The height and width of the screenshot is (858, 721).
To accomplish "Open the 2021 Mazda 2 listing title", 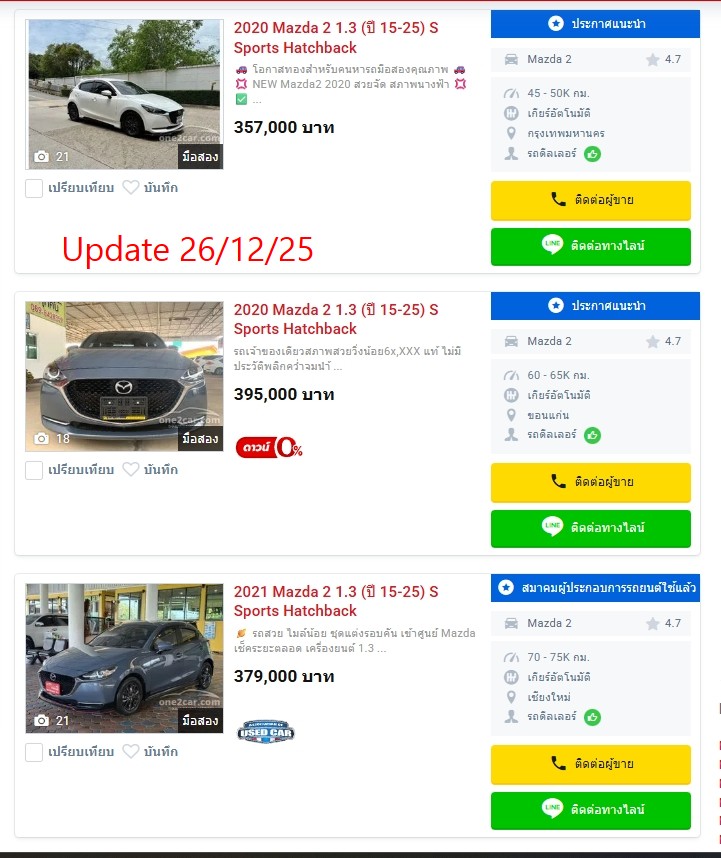I will 336,601.
